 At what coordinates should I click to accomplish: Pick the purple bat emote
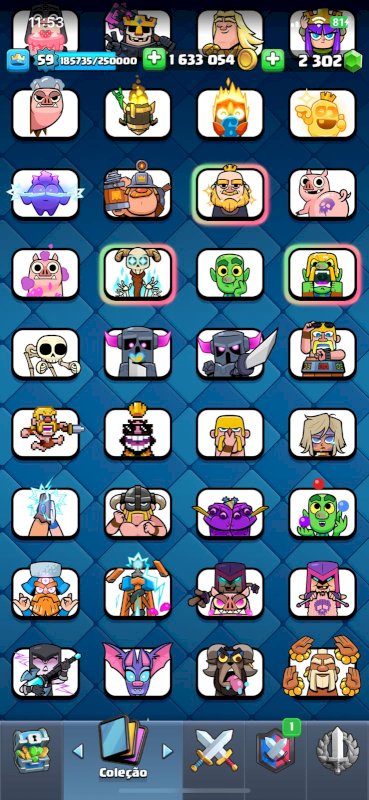(138, 670)
